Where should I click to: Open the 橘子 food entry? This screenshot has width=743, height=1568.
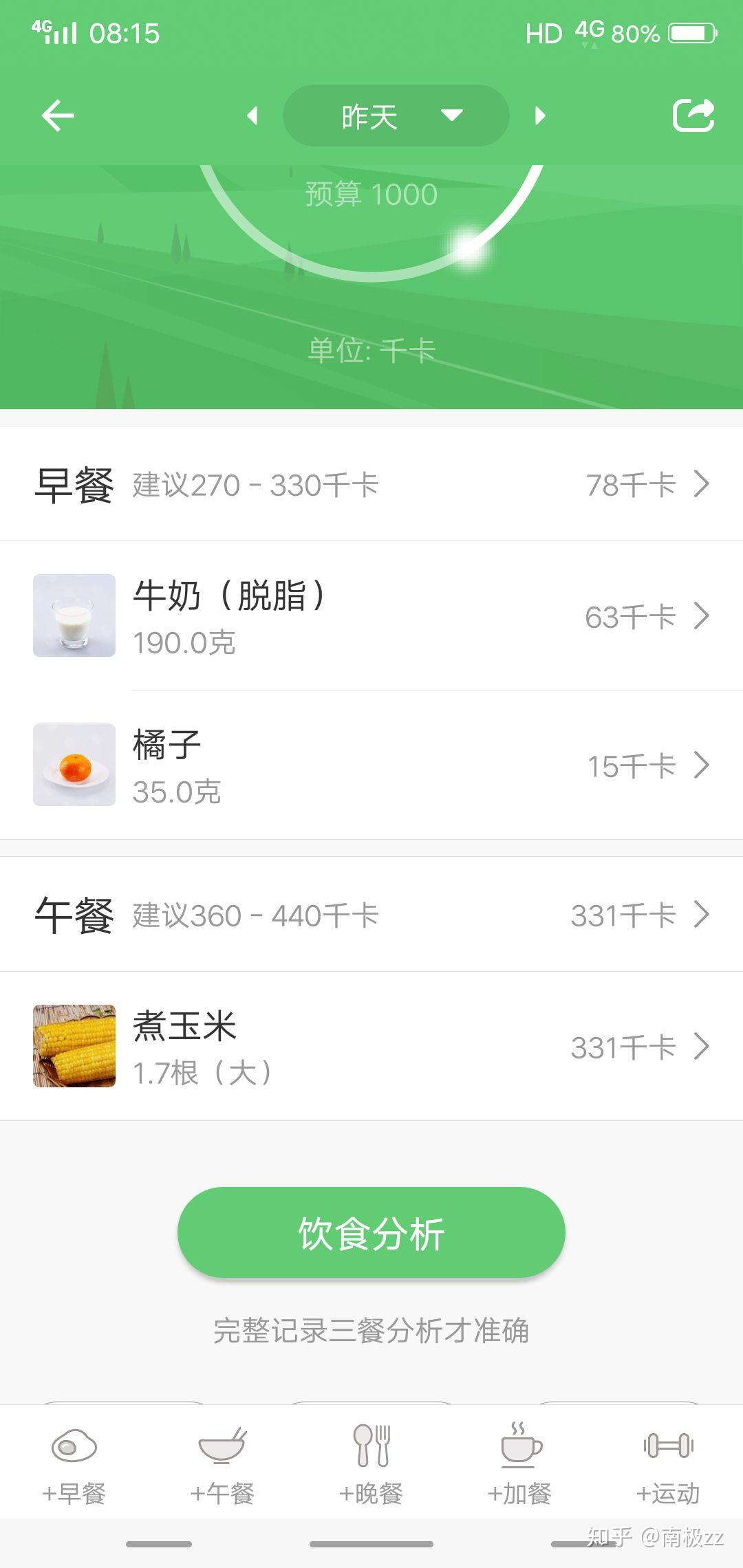click(371, 765)
